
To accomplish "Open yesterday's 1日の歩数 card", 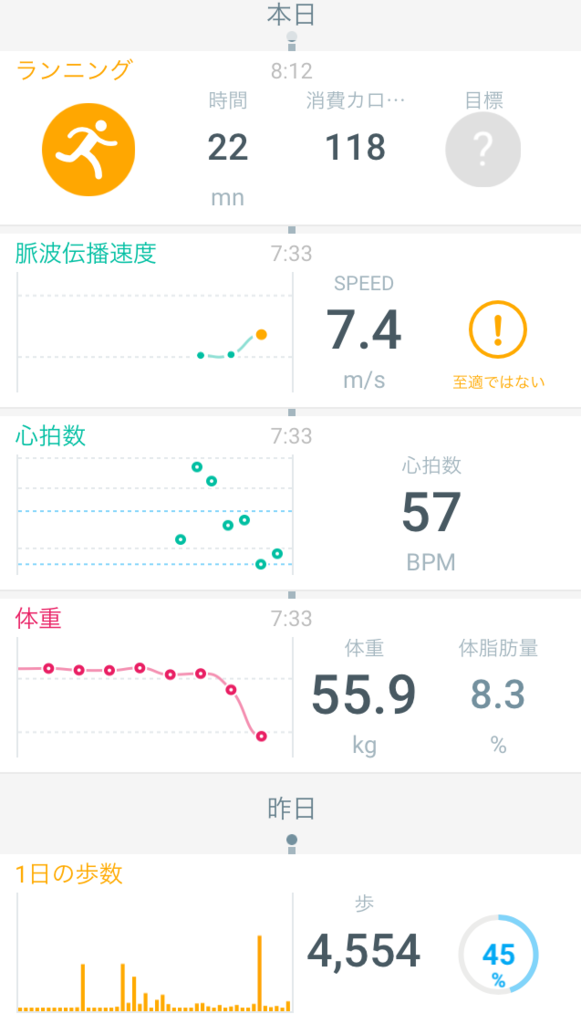I will pos(290,939).
